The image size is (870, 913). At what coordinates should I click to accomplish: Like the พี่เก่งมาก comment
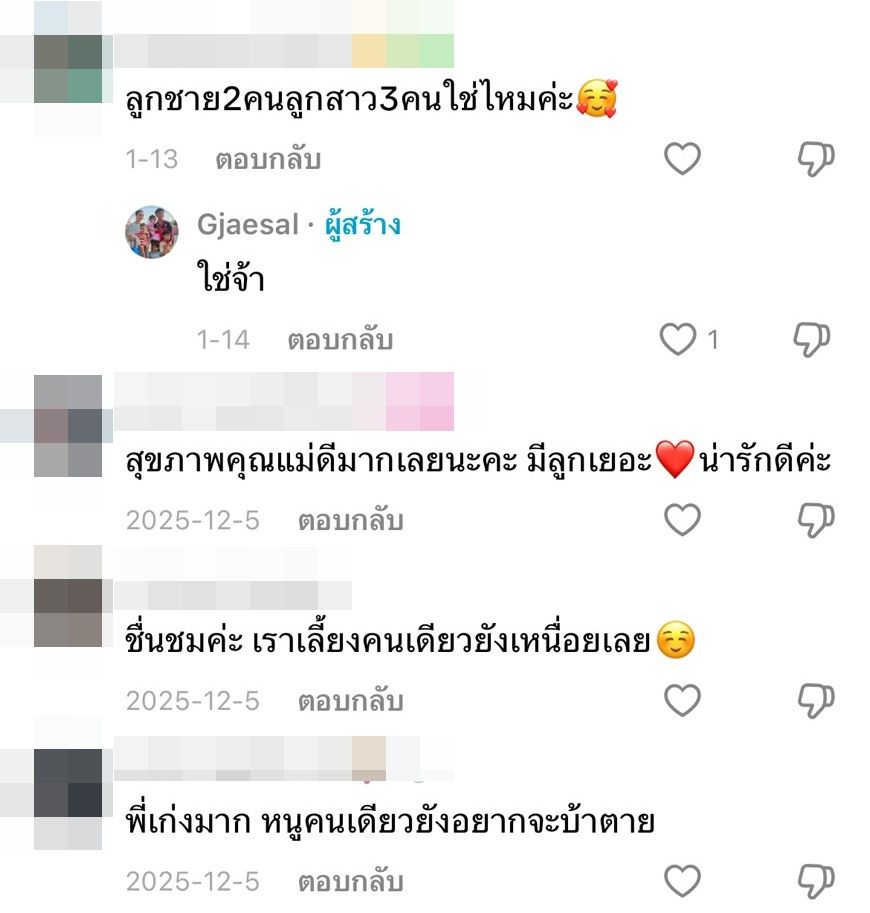point(683,881)
